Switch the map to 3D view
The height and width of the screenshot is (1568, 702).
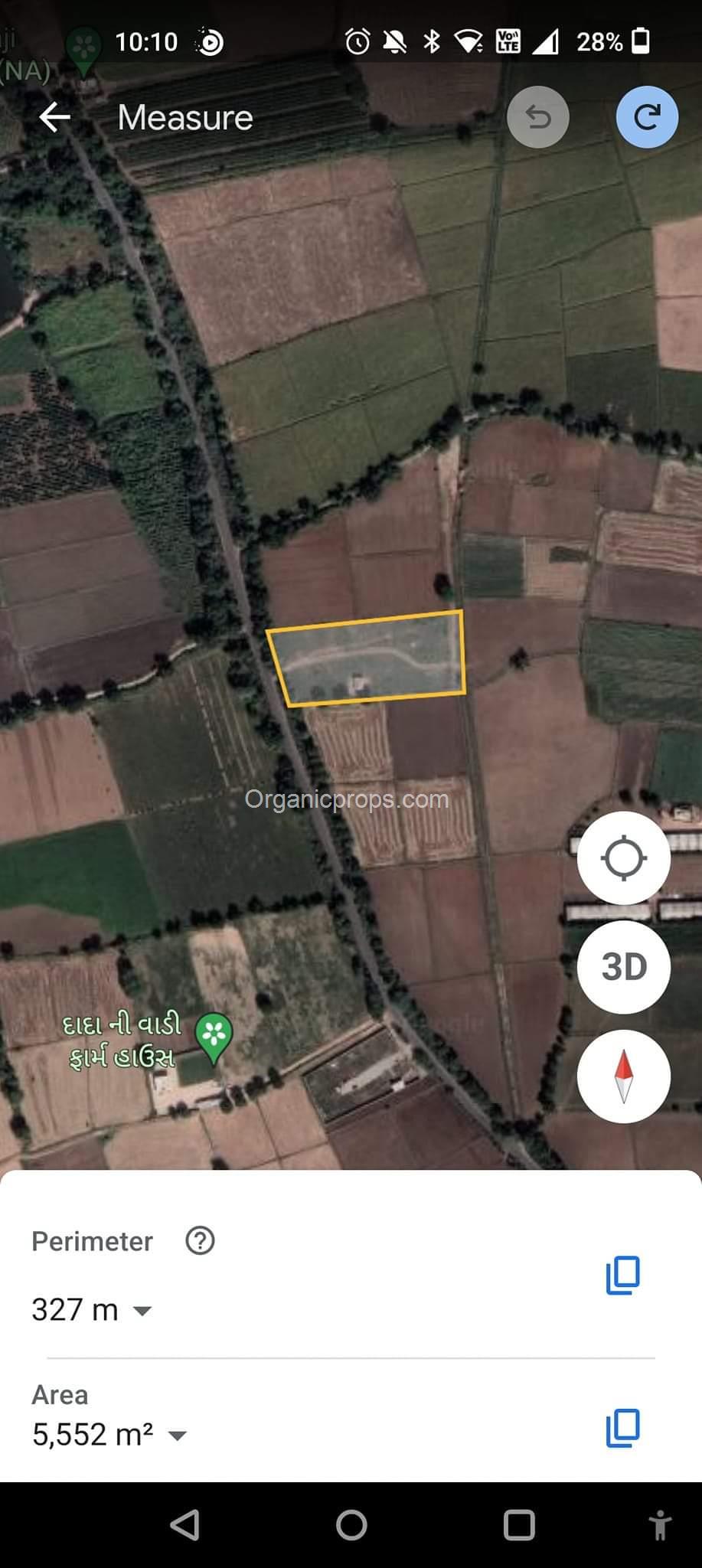coord(623,967)
